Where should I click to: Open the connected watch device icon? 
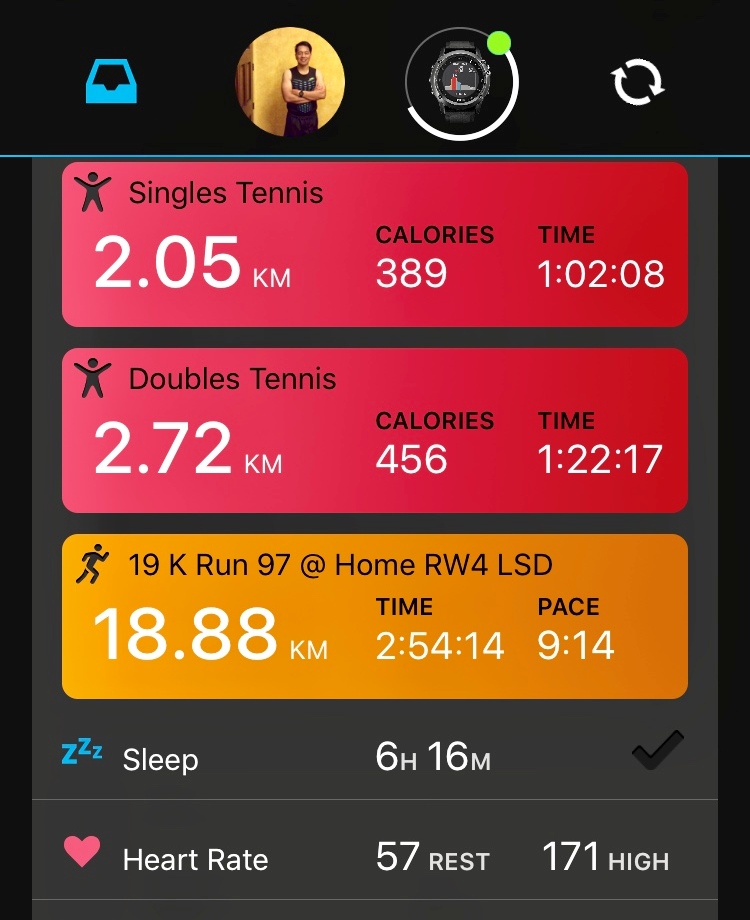[x=461, y=83]
